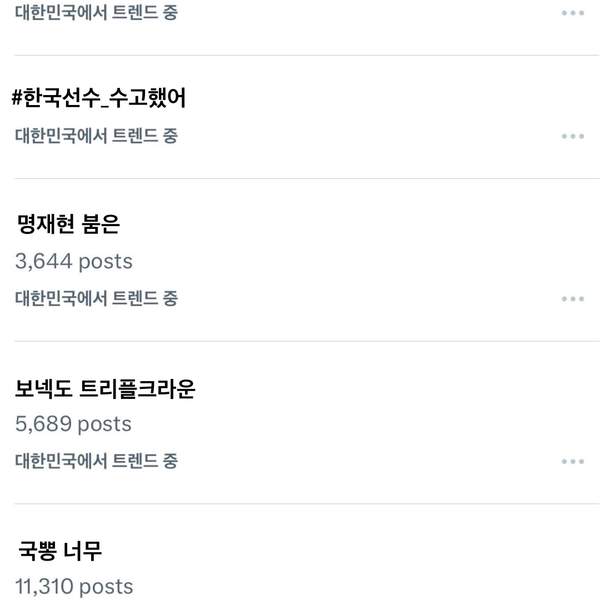Open more options for 명재현 붐은 trend
Viewport: 600px width, 600px height.
tap(572, 299)
